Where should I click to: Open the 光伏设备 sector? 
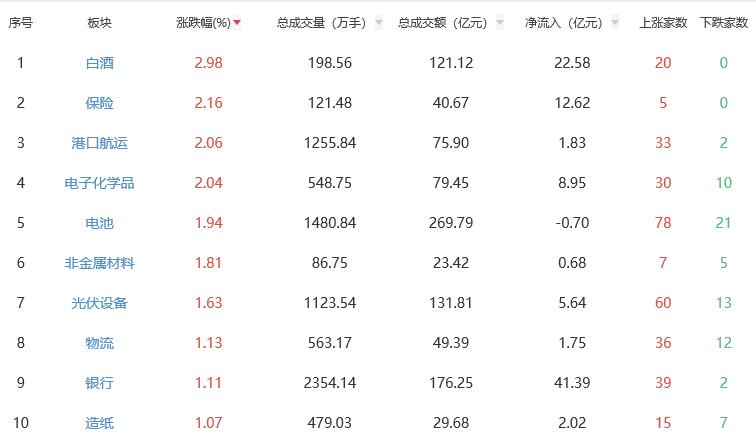[100, 303]
